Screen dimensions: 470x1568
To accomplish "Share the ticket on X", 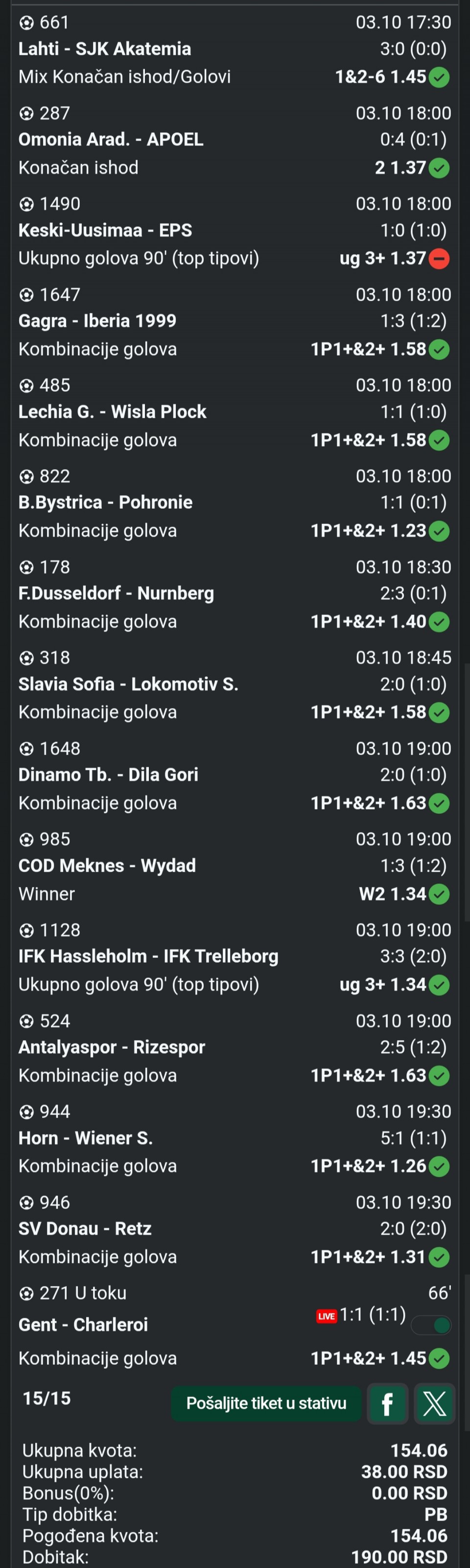I will coord(434,1403).
